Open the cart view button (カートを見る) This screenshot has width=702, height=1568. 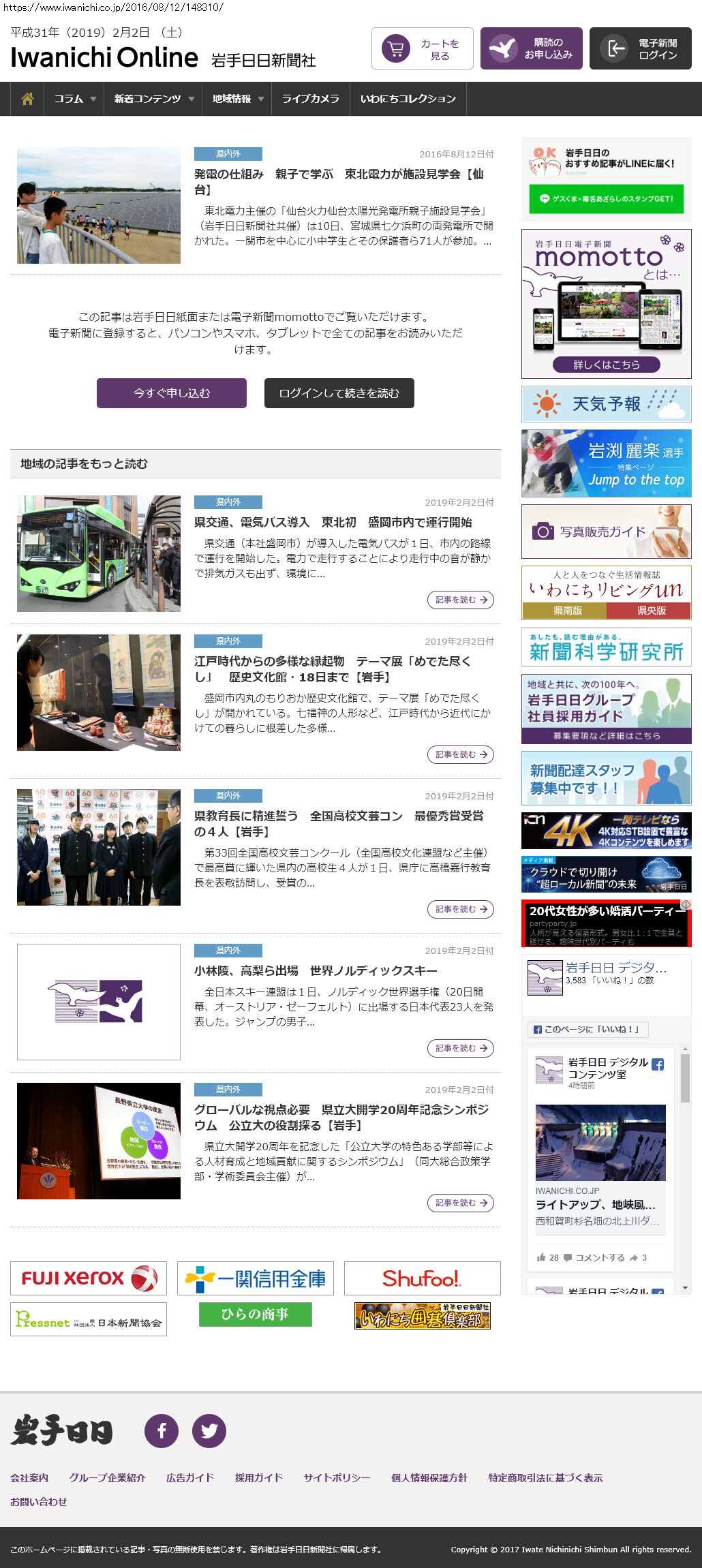[422, 48]
